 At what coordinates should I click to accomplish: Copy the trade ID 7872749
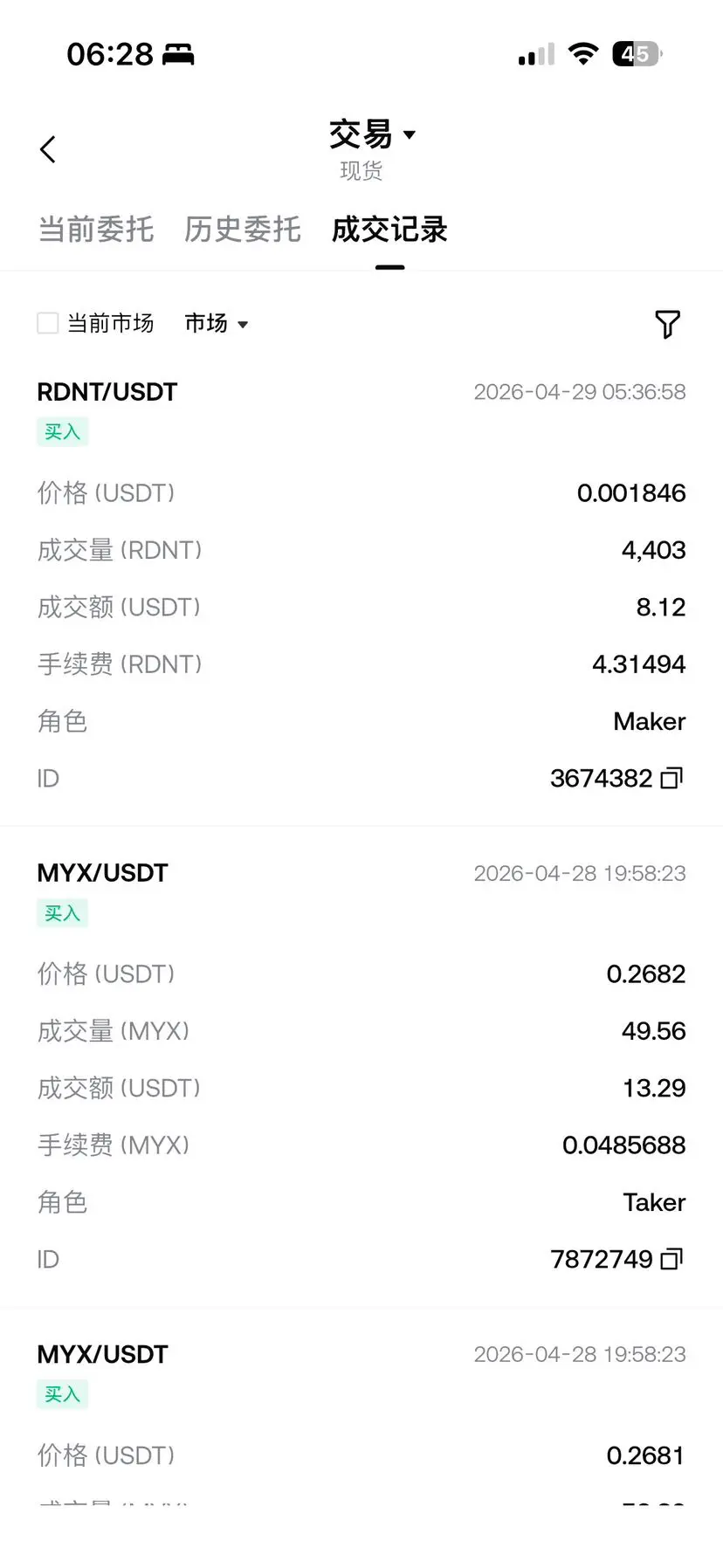(x=671, y=1259)
